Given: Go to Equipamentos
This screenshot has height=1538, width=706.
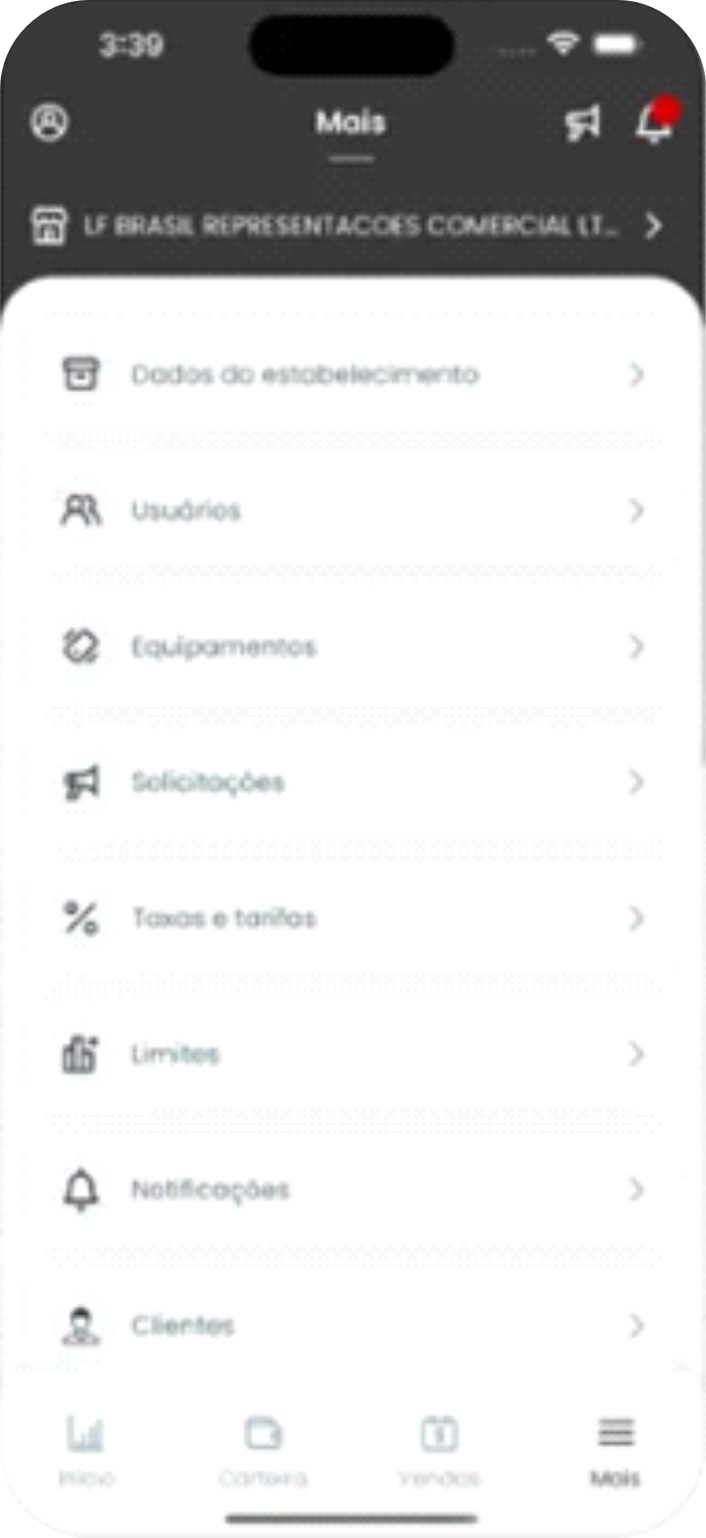Looking at the screenshot, I should [352, 647].
